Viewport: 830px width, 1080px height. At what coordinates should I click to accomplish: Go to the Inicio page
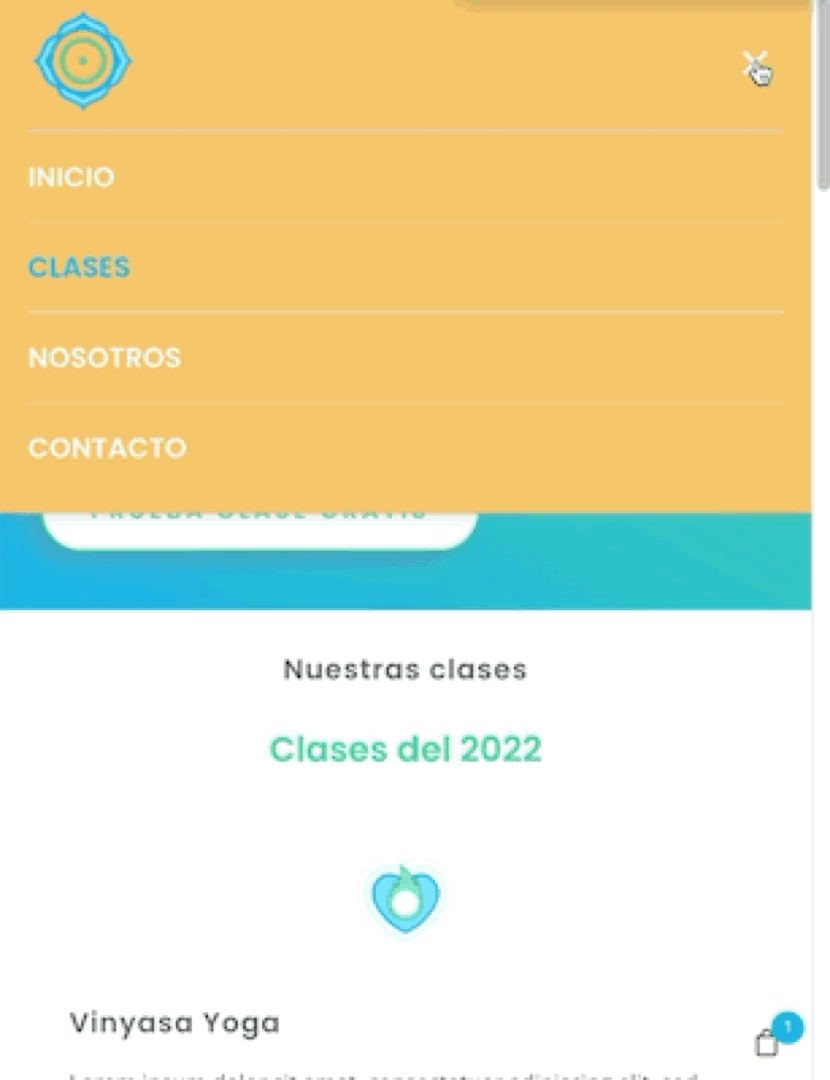coord(71,177)
